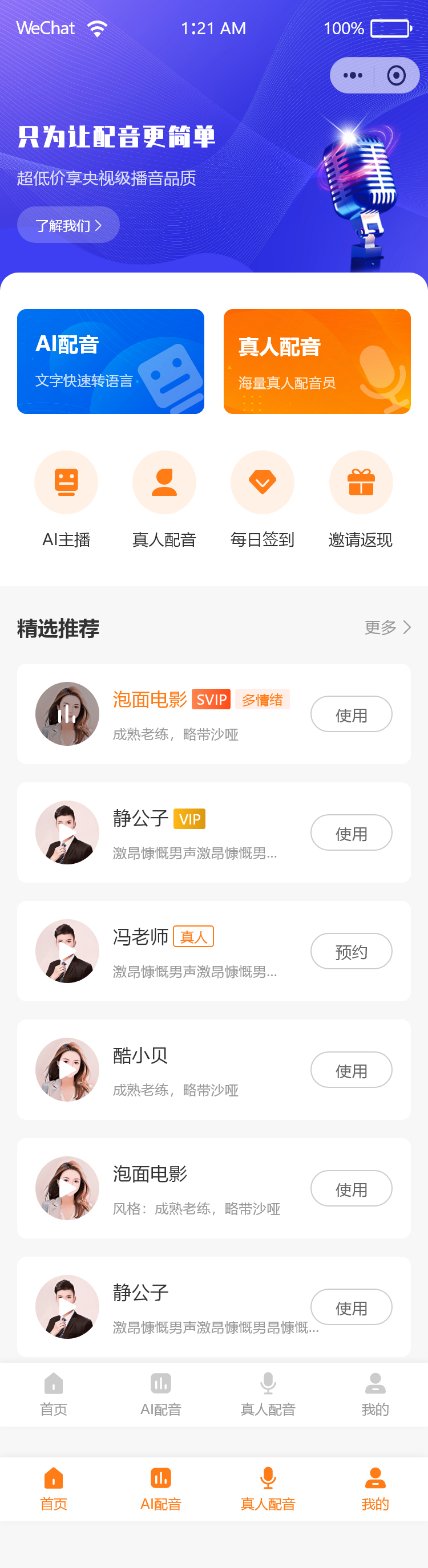Open 每日签到 daily check-in

tap(263, 483)
